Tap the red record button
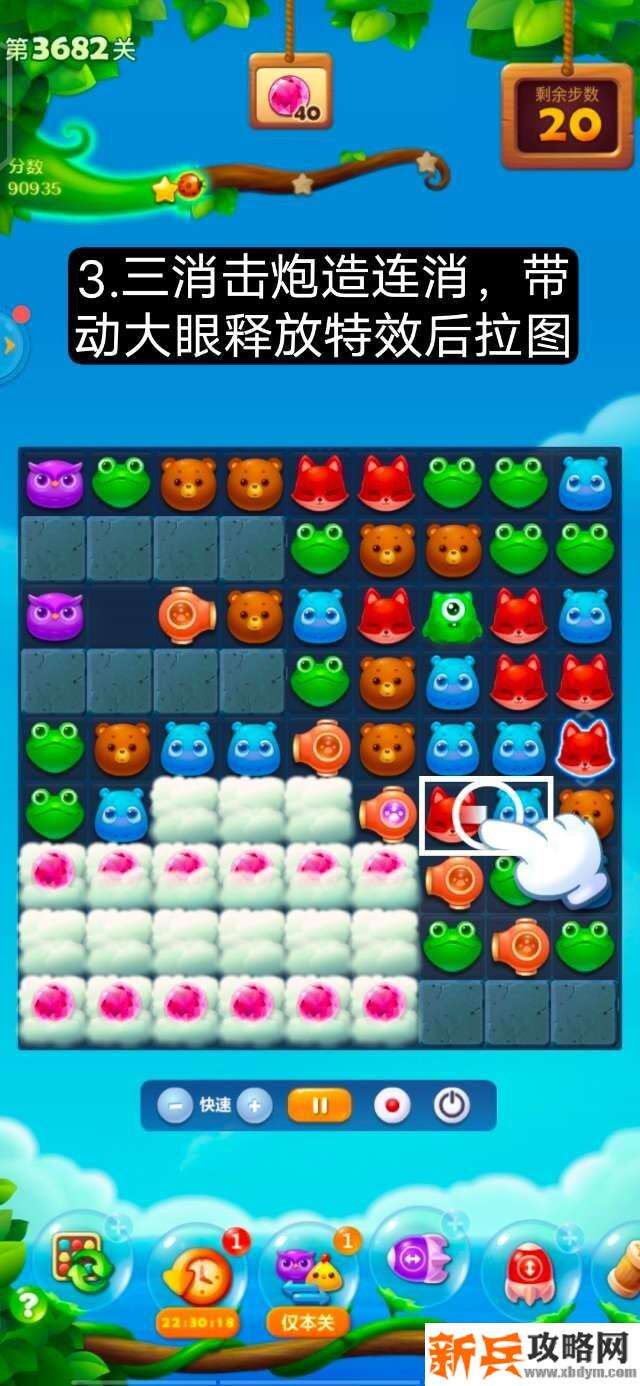Image resolution: width=640 pixels, height=1386 pixels. coord(391,1106)
